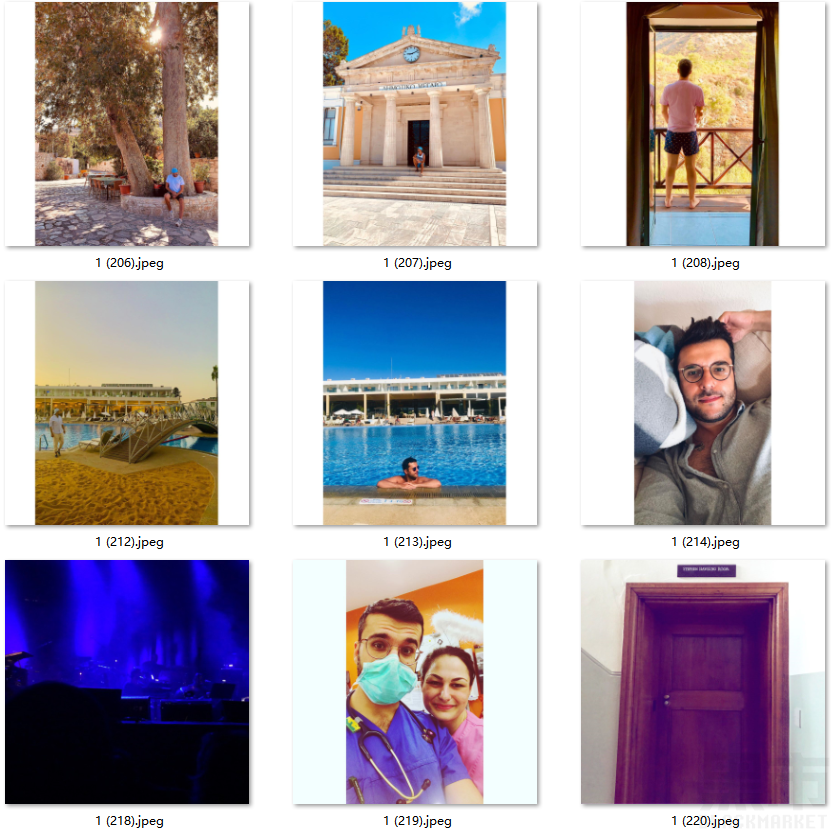Viewport: 838px width, 837px height.
Task: Open image file 1 (206).jpeg
Action: (x=126, y=124)
